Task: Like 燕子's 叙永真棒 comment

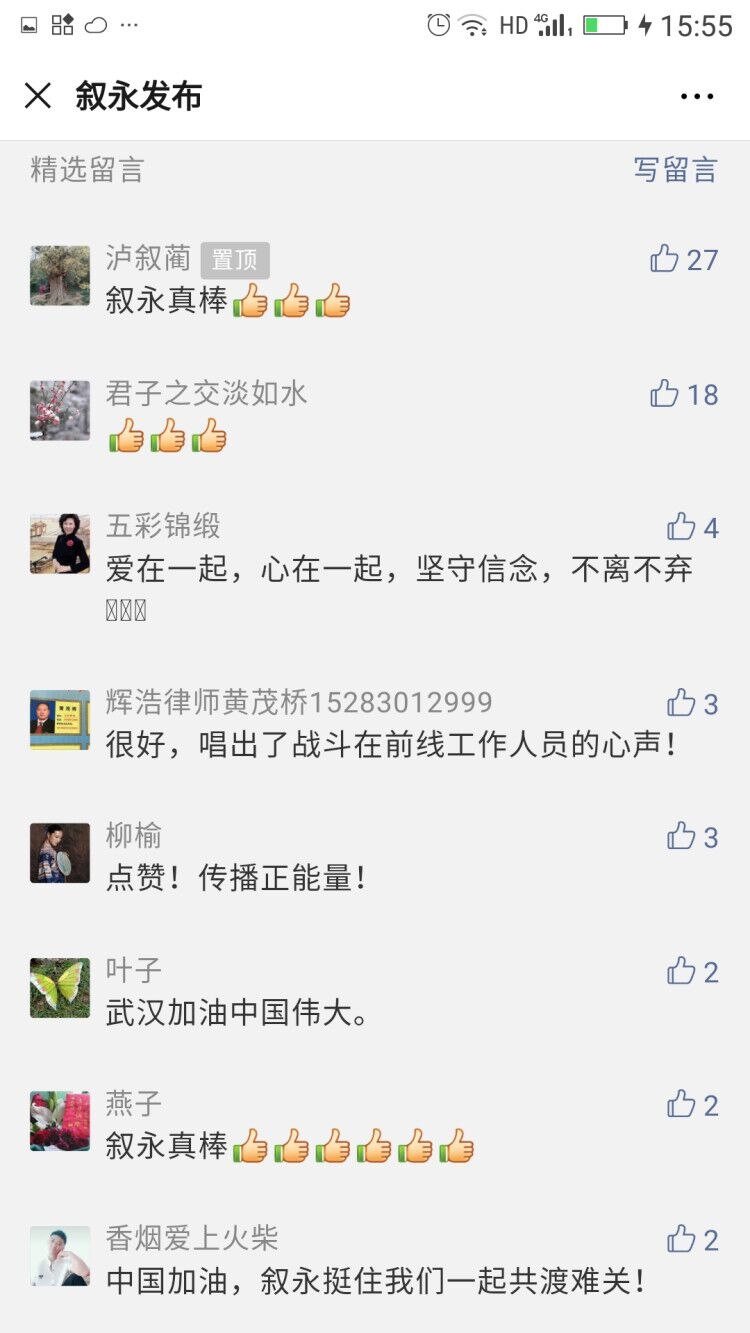Action: tap(682, 1105)
